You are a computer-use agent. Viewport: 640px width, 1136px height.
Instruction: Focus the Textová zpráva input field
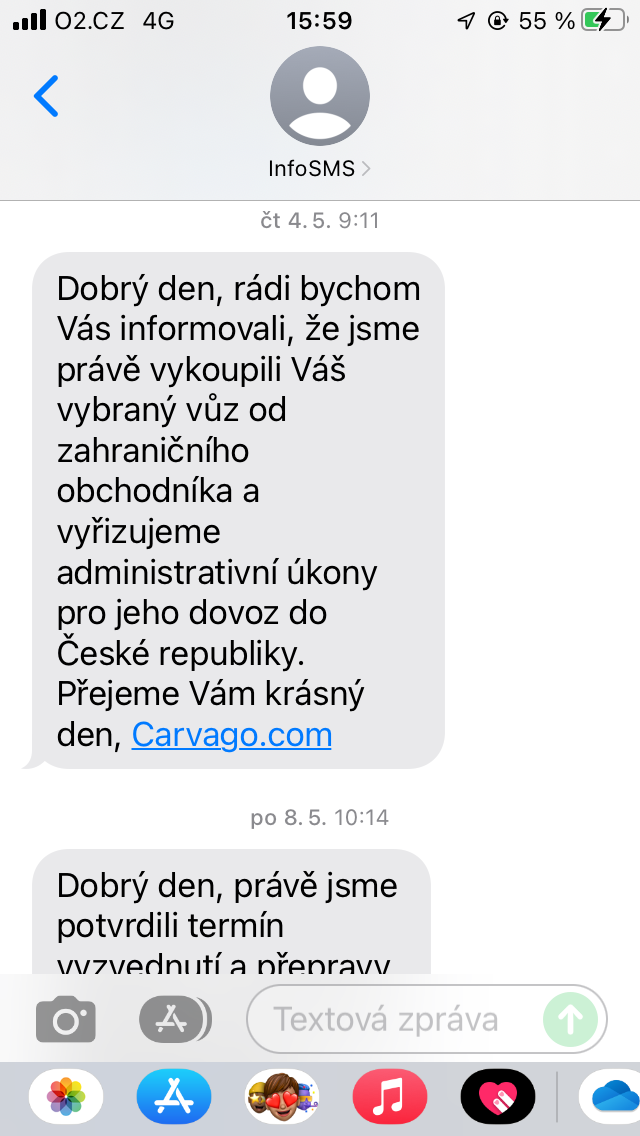[x=390, y=1019]
